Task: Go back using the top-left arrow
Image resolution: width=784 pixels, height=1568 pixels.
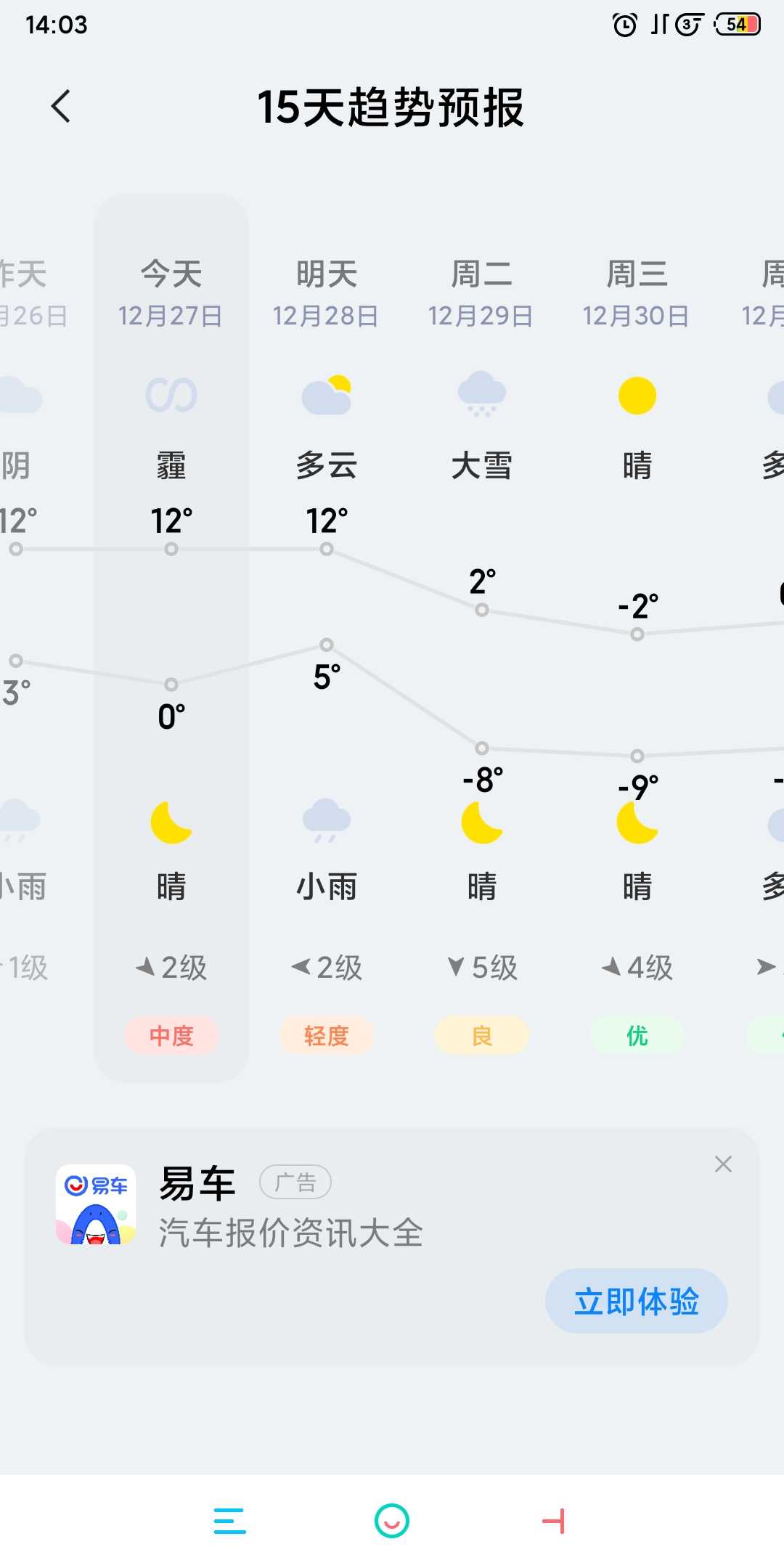Action: [x=61, y=107]
